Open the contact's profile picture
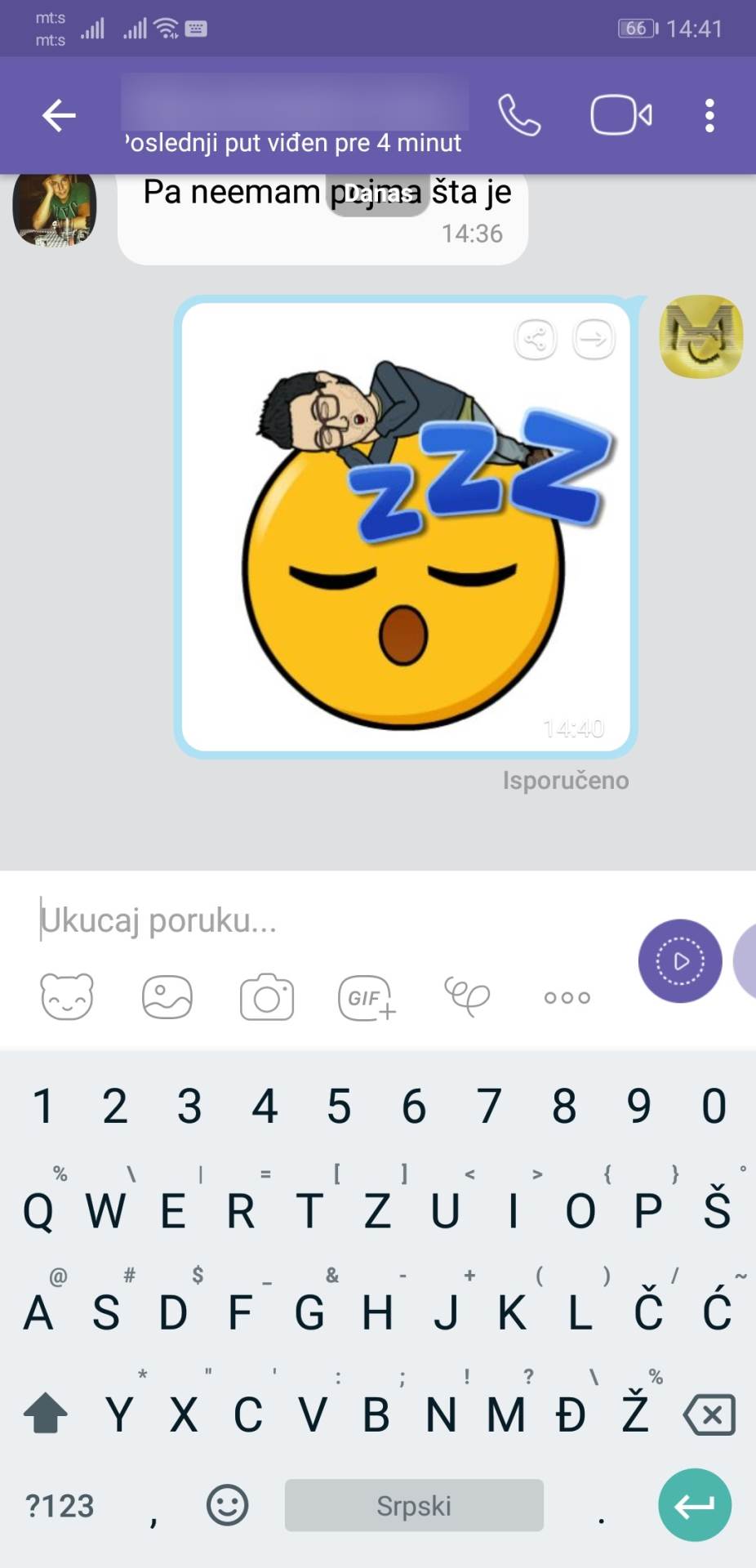This screenshot has width=756, height=1568. point(55,209)
